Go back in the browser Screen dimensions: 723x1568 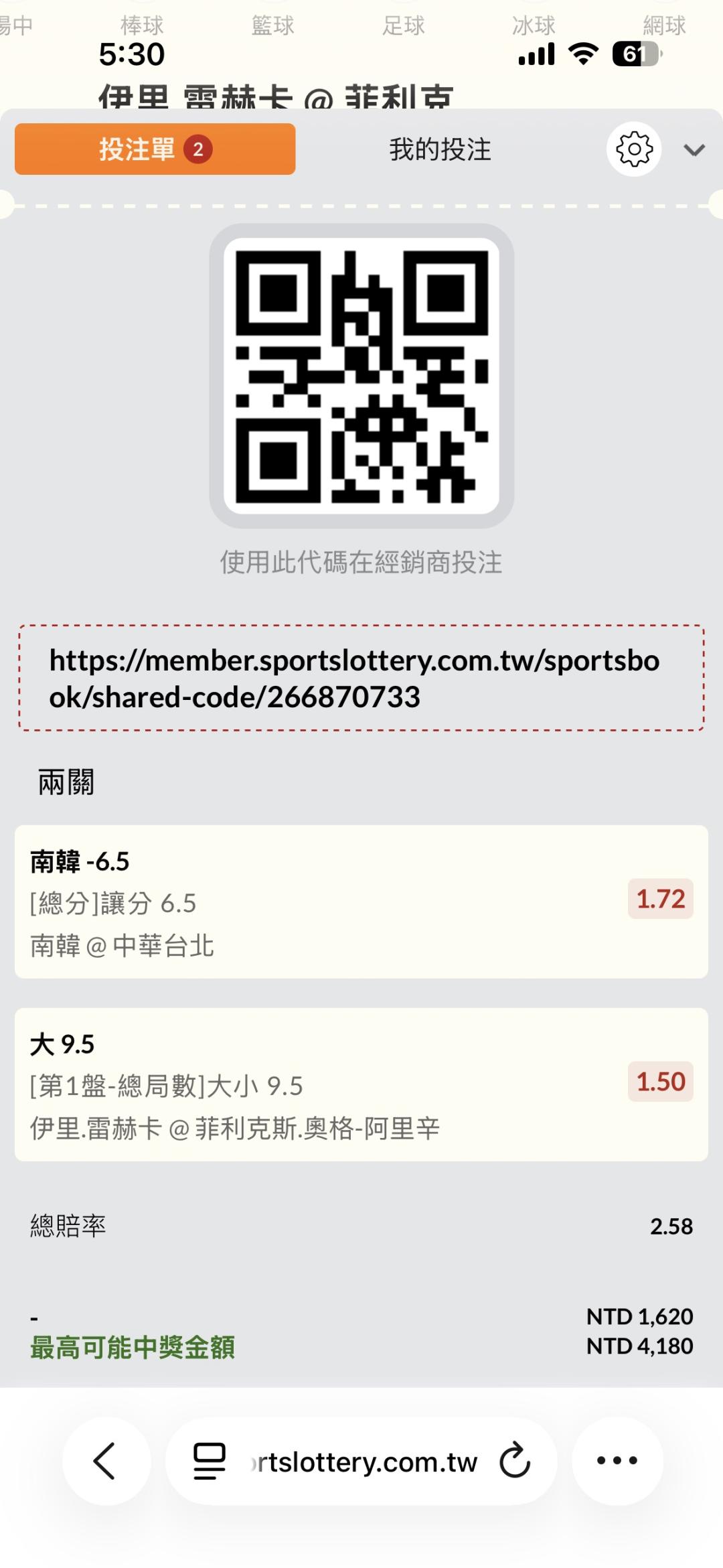click(x=106, y=1461)
